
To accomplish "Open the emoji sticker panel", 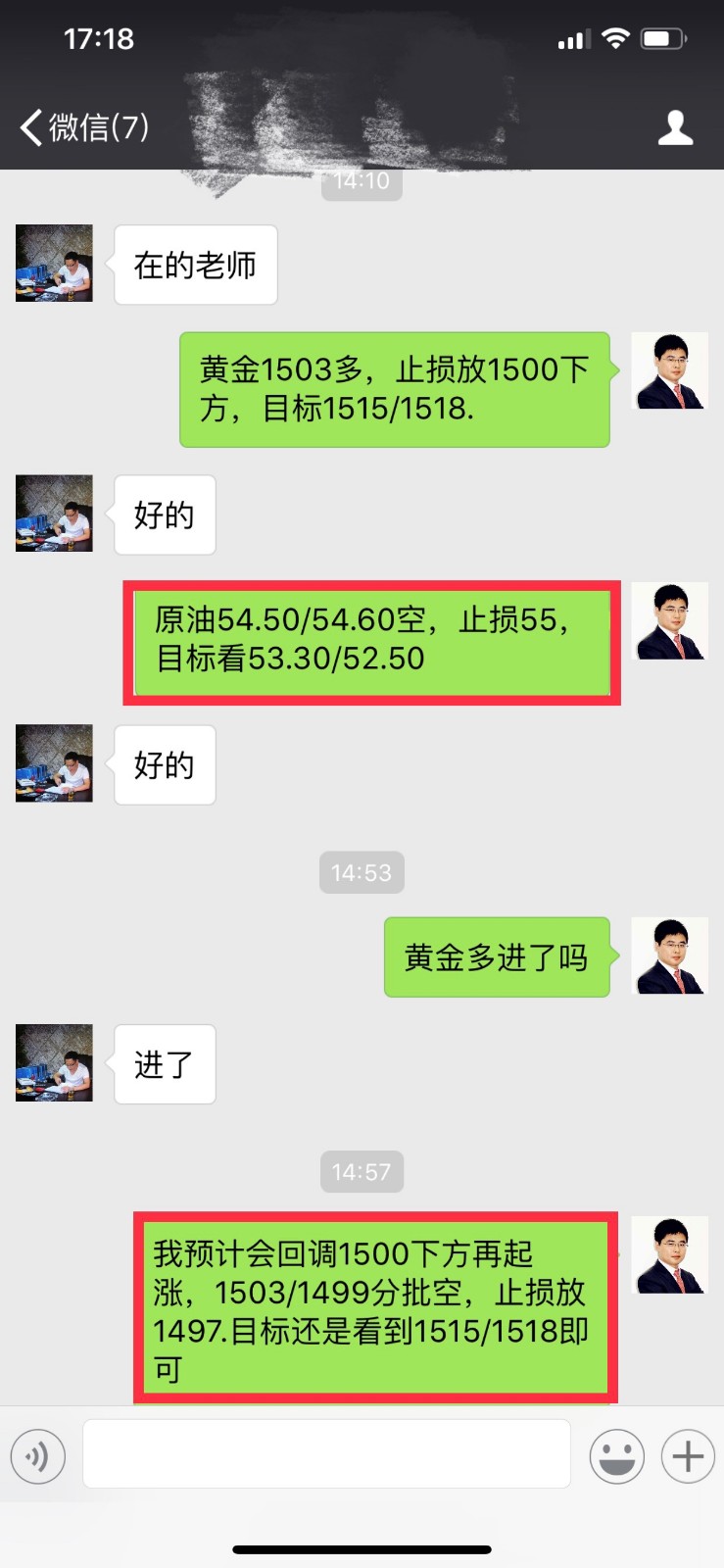I will (616, 1456).
